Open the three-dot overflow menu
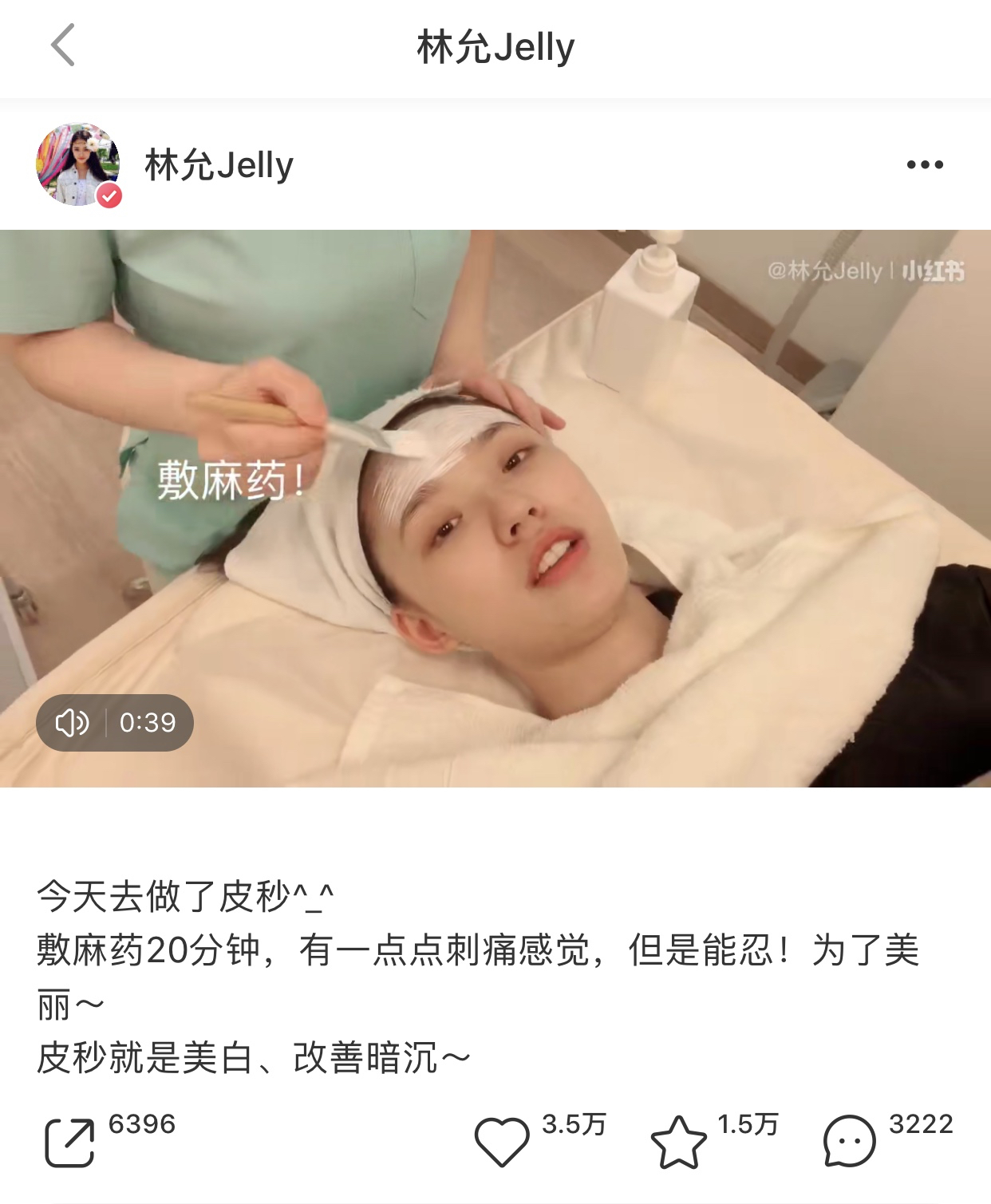Image resolution: width=991 pixels, height=1204 pixels. (925, 165)
